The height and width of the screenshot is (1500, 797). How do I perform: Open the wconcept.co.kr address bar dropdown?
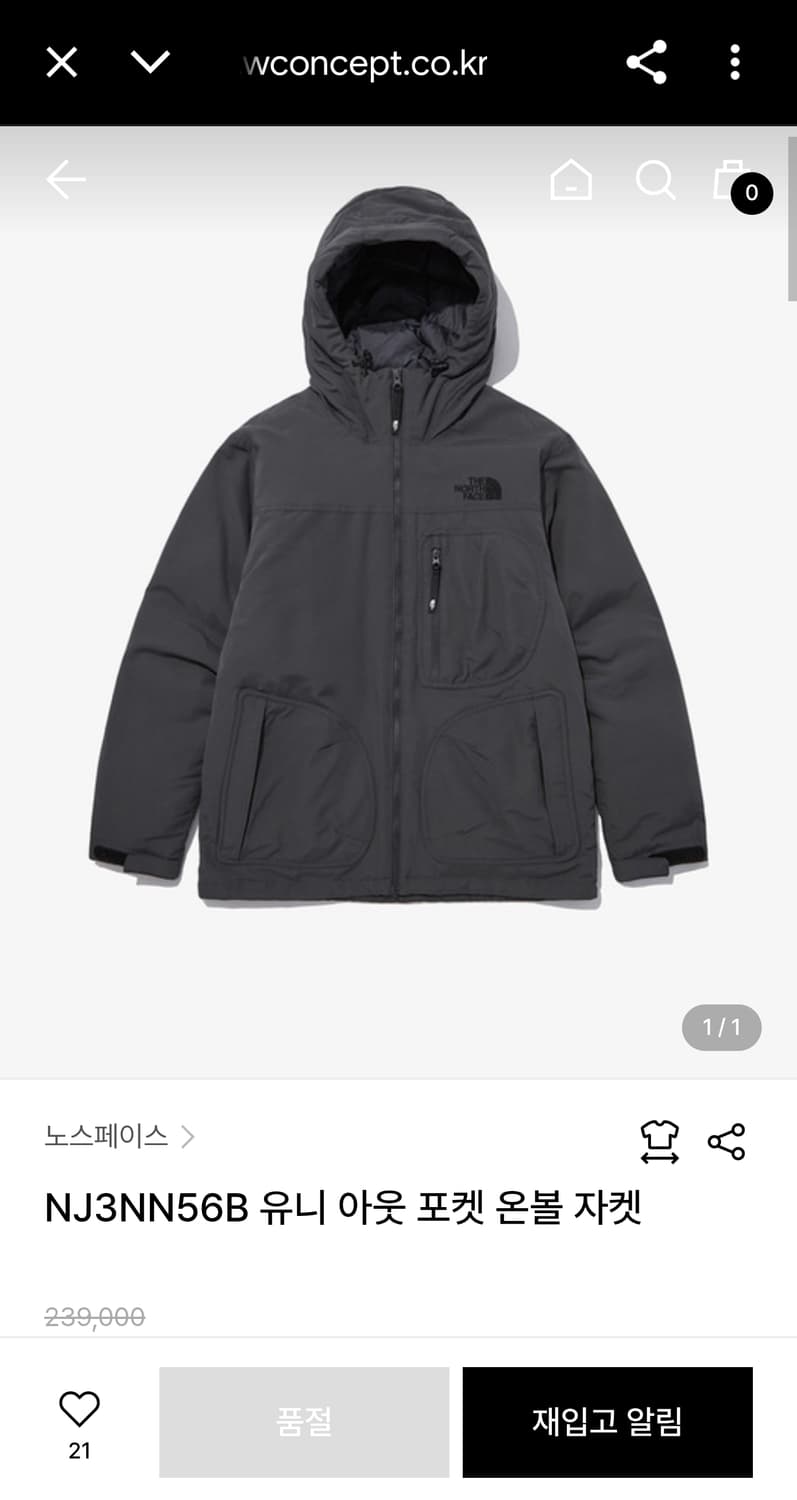(363, 62)
